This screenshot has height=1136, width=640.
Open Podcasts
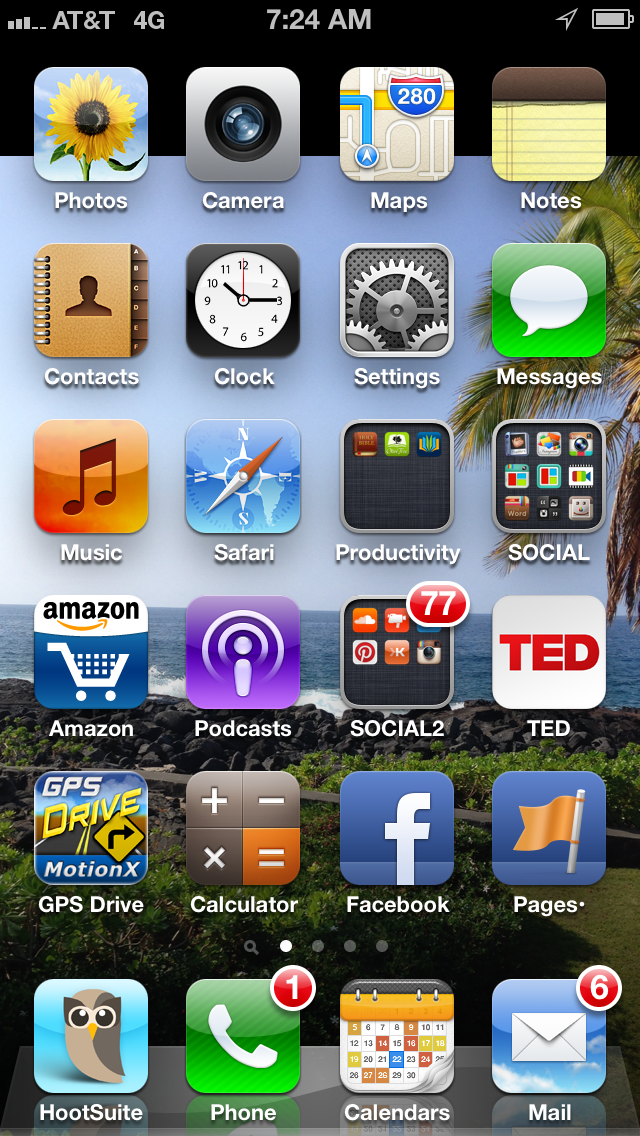pos(243,653)
